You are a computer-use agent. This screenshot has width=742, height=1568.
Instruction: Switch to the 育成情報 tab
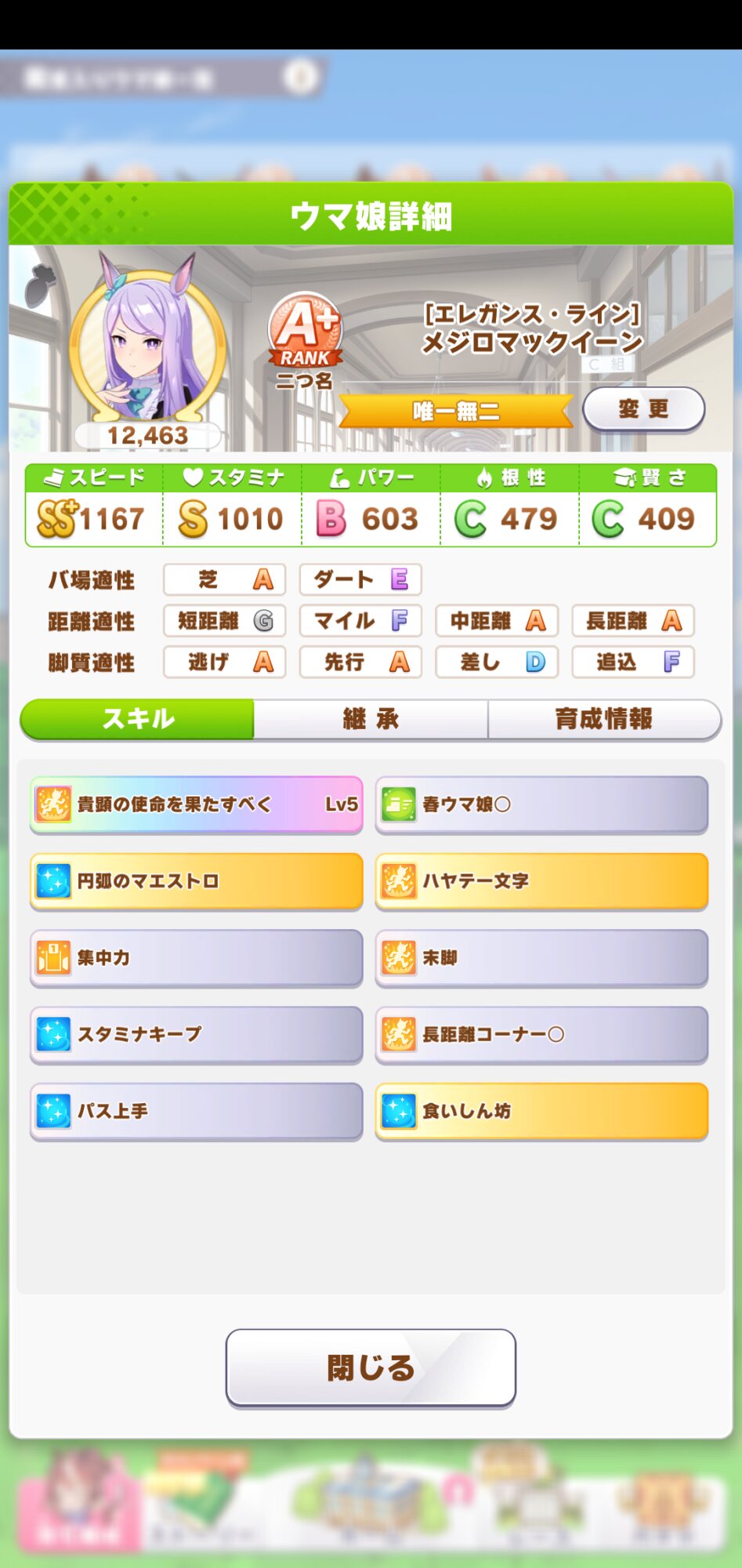pyautogui.click(x=603, y=719)
